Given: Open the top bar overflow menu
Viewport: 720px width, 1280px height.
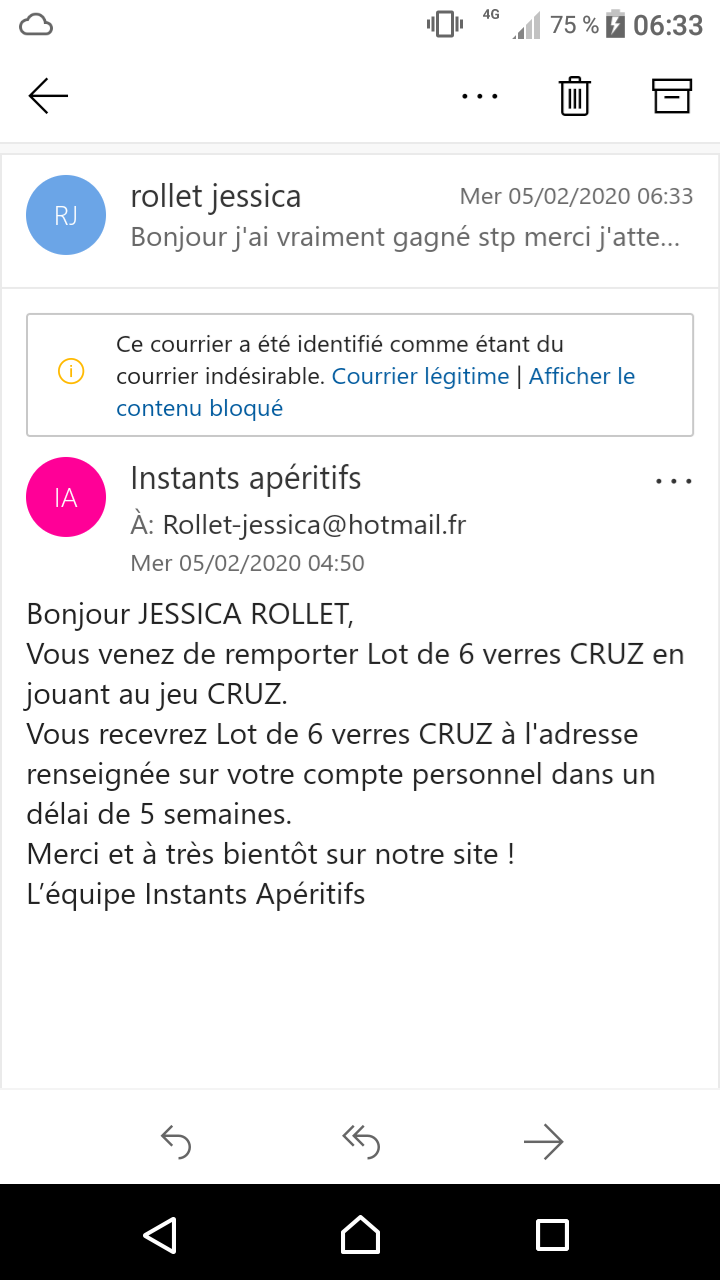Looking at the screenshot, I should (x=480, y=96).
